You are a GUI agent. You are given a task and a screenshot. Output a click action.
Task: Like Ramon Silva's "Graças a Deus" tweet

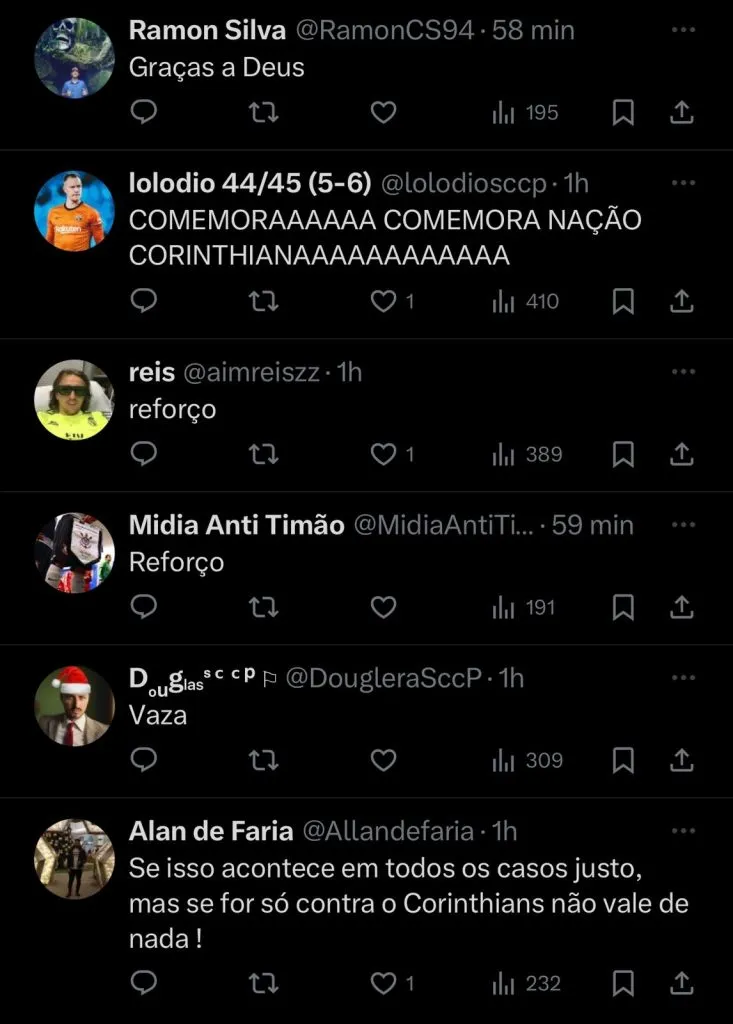coord(384,113)
